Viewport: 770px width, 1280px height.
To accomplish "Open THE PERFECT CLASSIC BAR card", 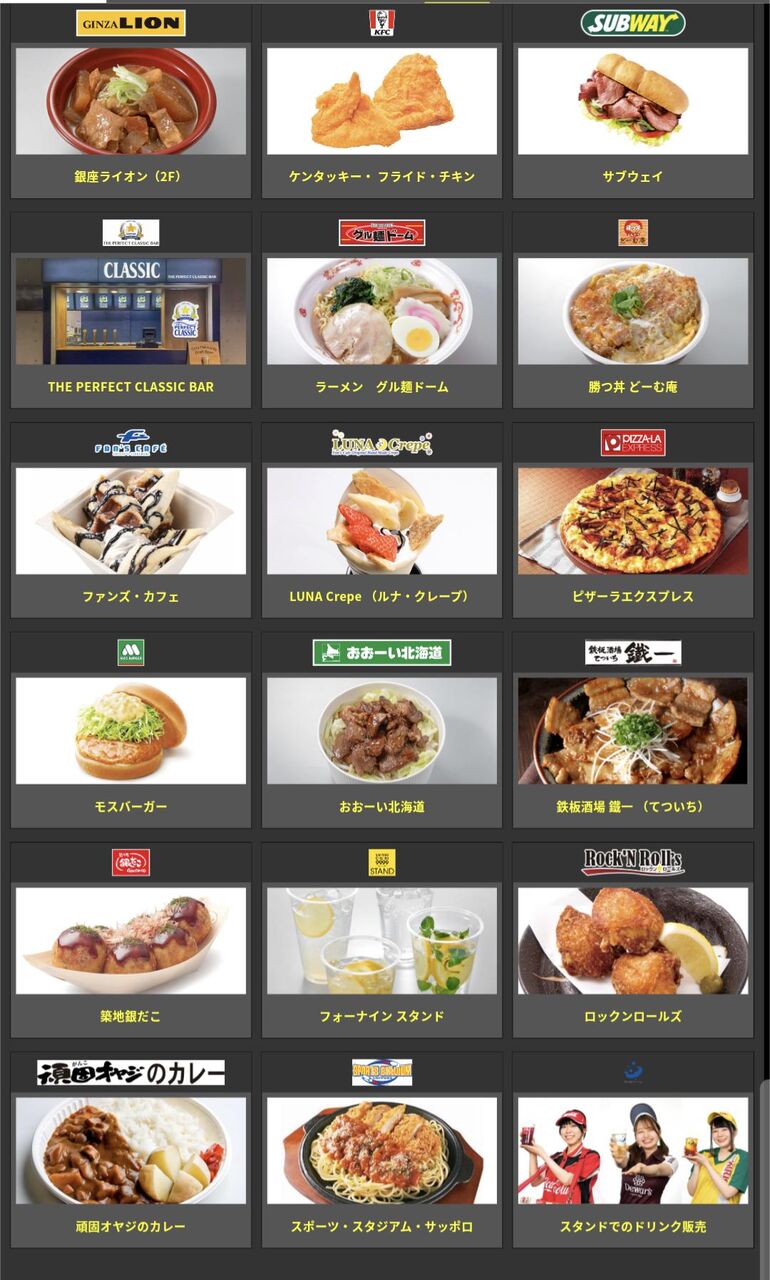I will pyautogui.click(x=131, y=310).
